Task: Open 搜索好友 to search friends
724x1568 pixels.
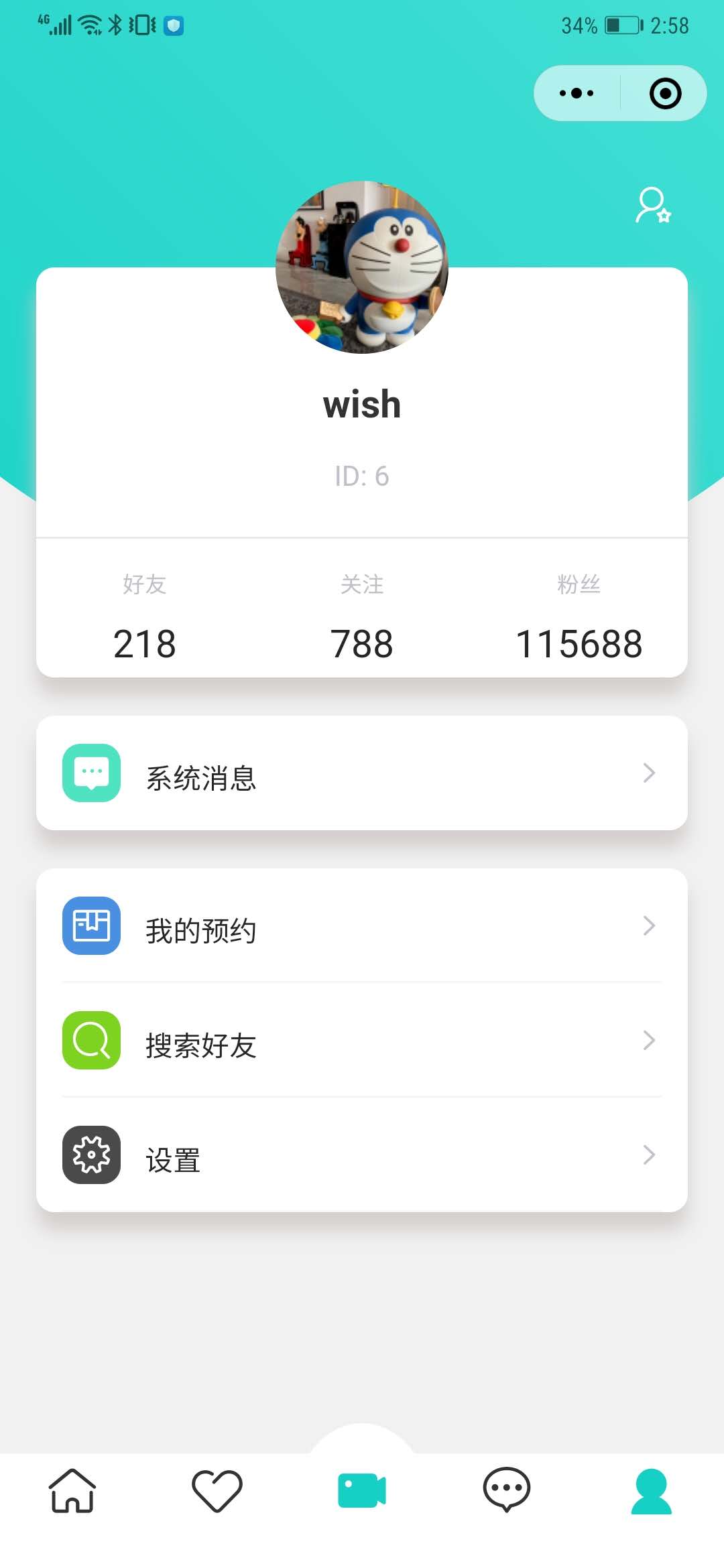Action: 362,1040
